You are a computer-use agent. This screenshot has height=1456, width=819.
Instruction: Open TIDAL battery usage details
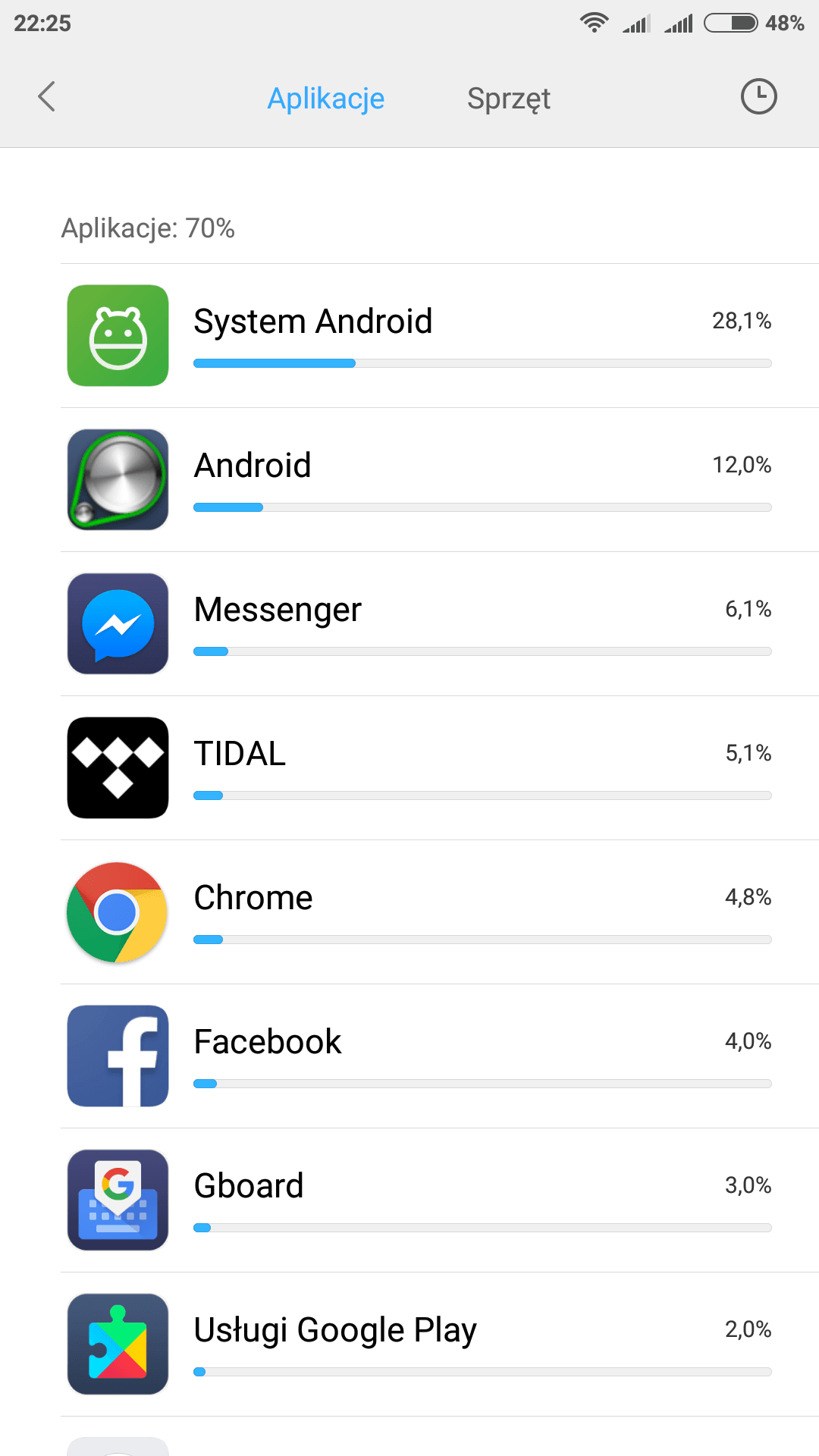440,768
